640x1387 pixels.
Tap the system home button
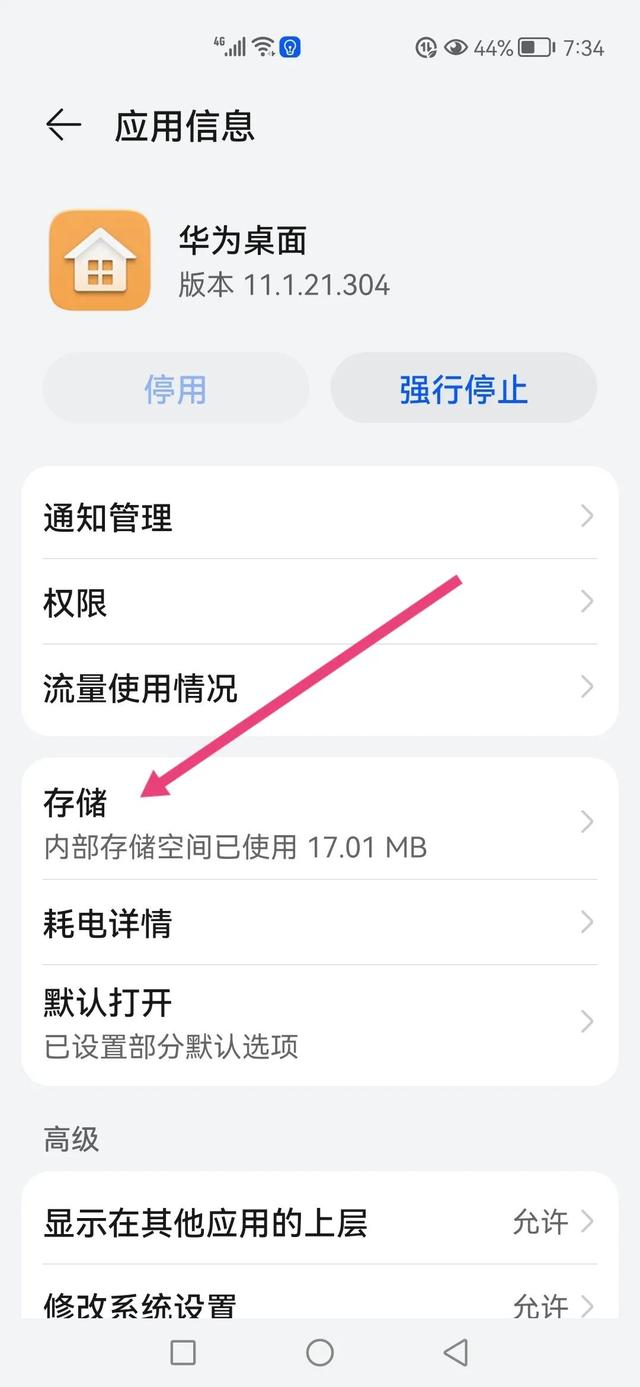pyautogui.click(x=320, y=1353)
